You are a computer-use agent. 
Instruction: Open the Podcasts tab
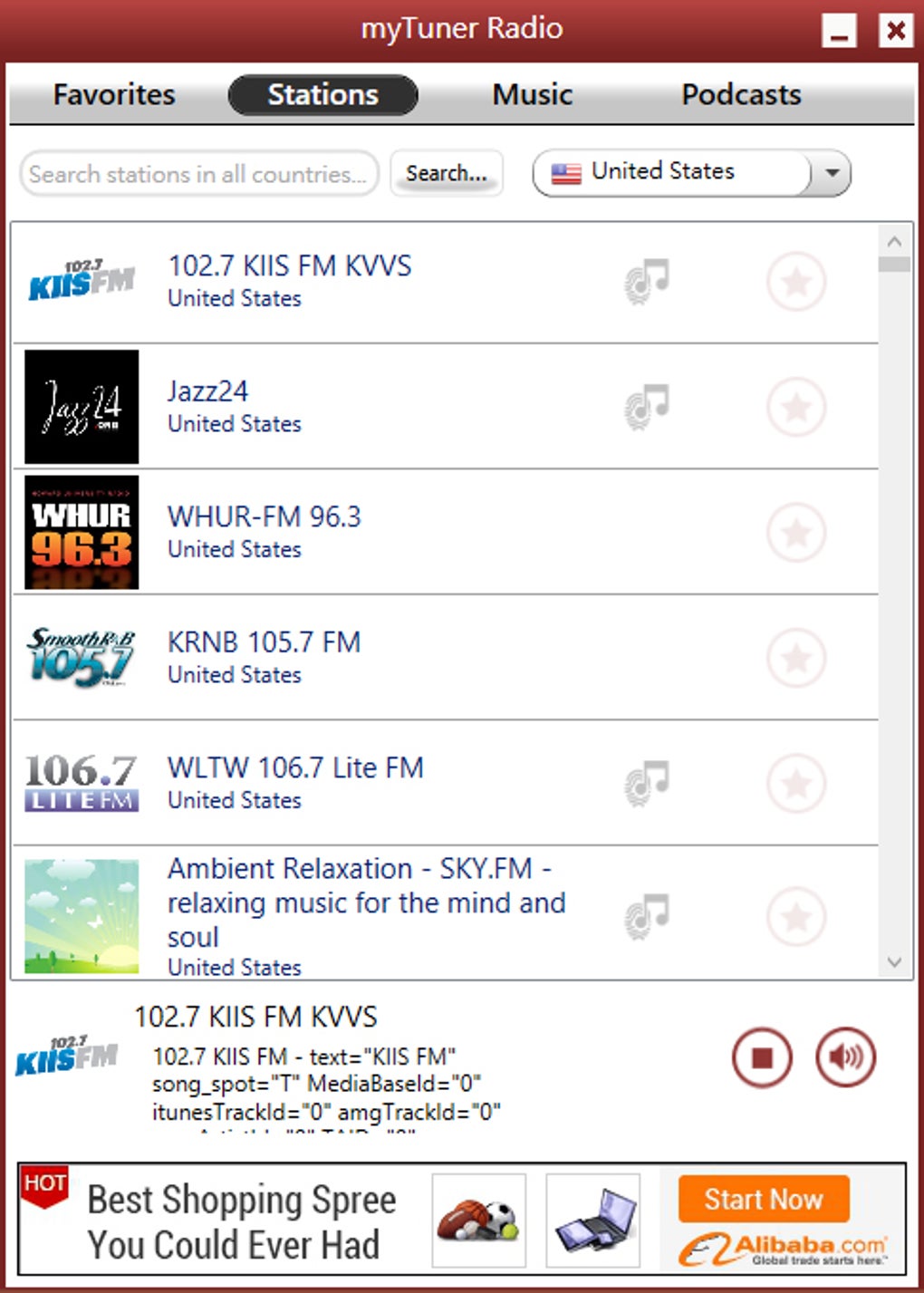tap(741, 93)
